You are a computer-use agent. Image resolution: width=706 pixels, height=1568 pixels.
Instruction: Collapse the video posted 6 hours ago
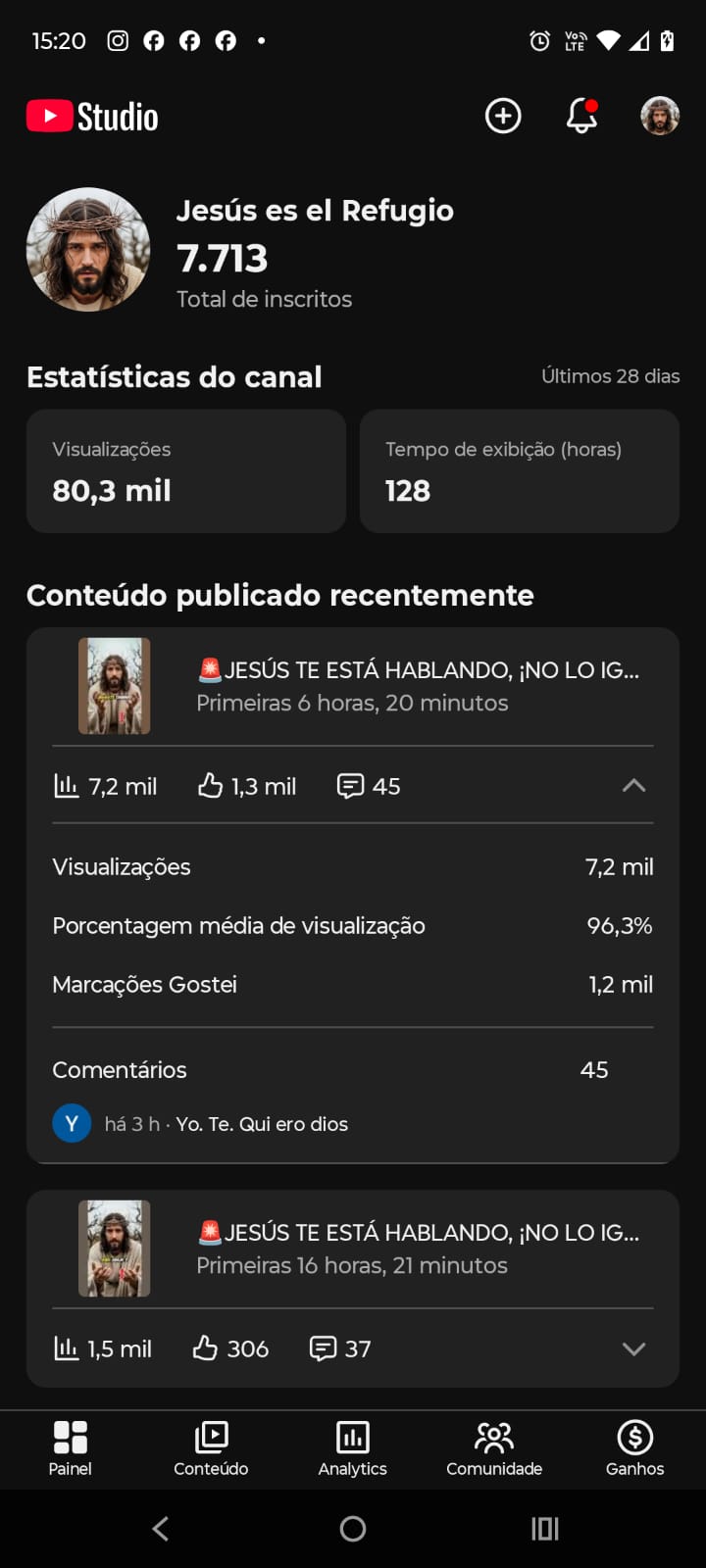633,785
